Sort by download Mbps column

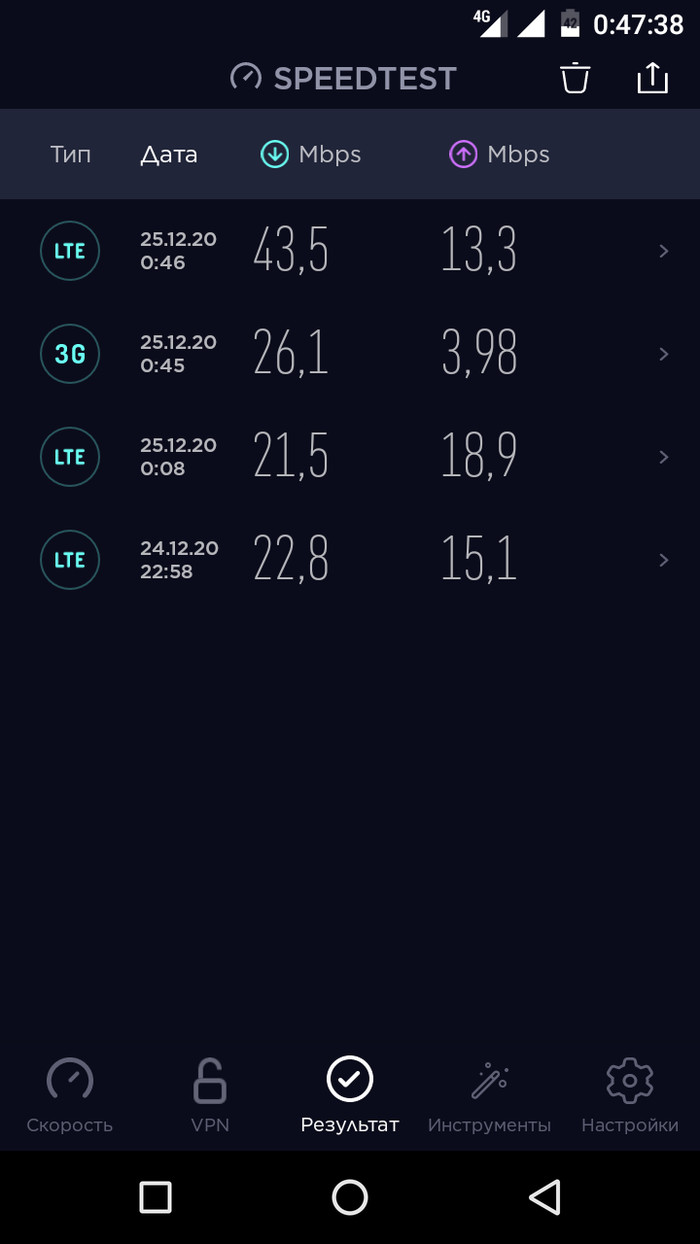[x=311, y=154]
